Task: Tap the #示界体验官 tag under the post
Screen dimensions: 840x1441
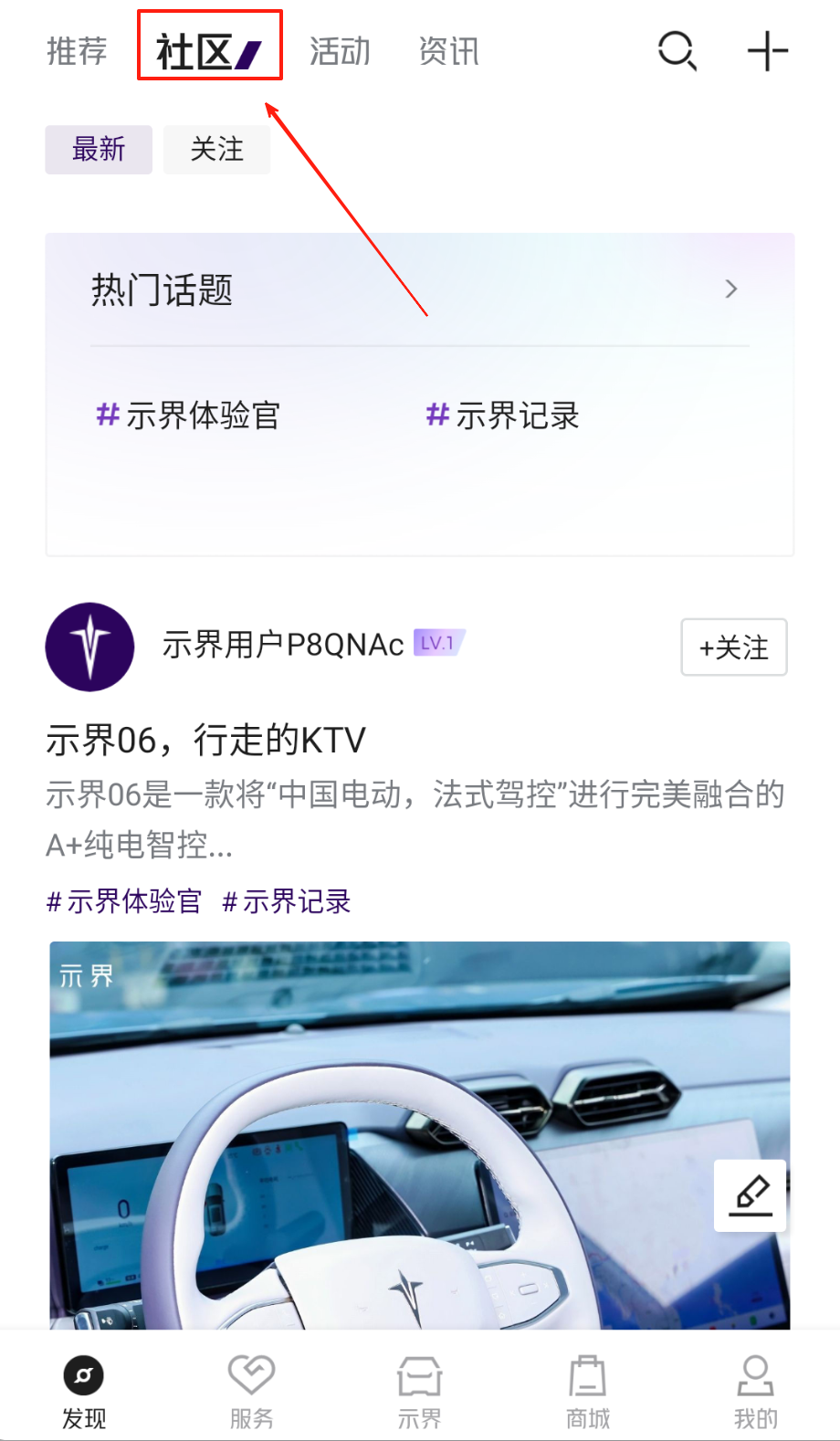Action: (x=124, y=901)
